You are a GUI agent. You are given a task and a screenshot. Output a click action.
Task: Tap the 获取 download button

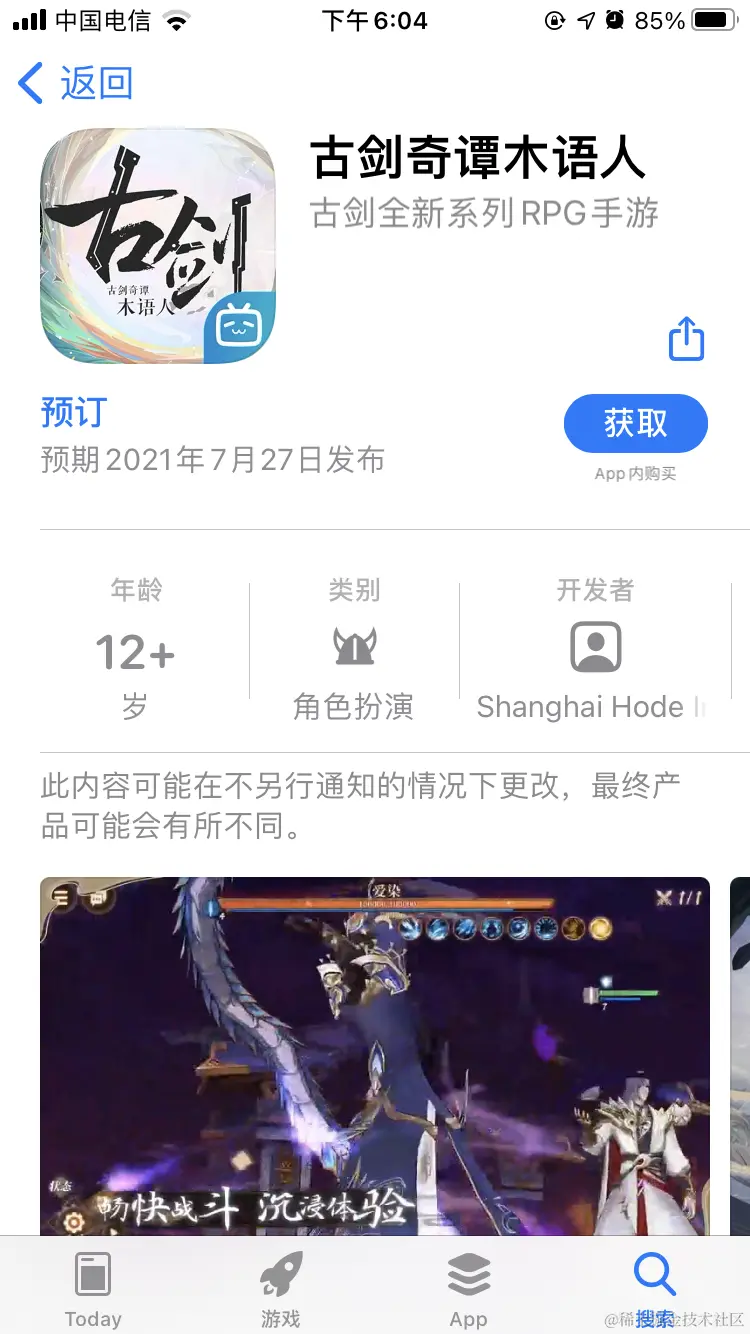pyautogui.click(x=636, y=423)
